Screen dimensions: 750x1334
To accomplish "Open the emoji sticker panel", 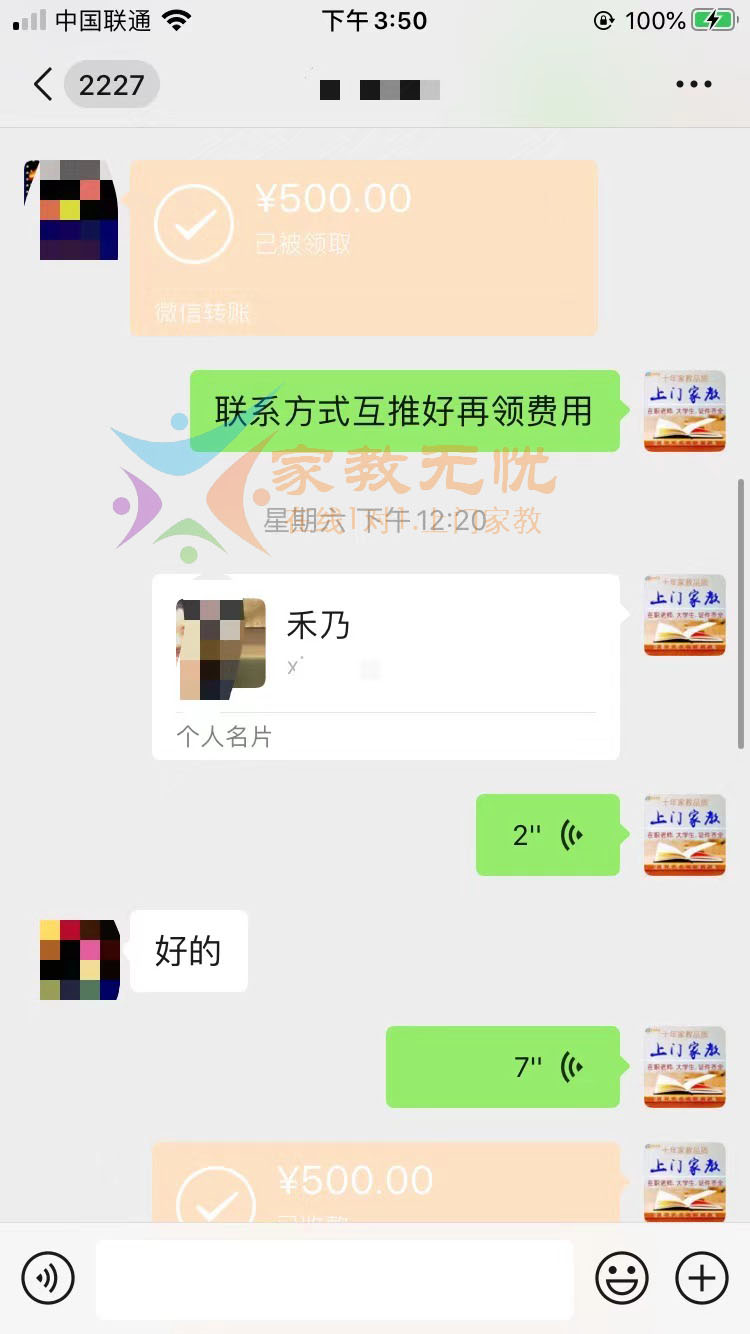I will click(x=621, y=1278).
